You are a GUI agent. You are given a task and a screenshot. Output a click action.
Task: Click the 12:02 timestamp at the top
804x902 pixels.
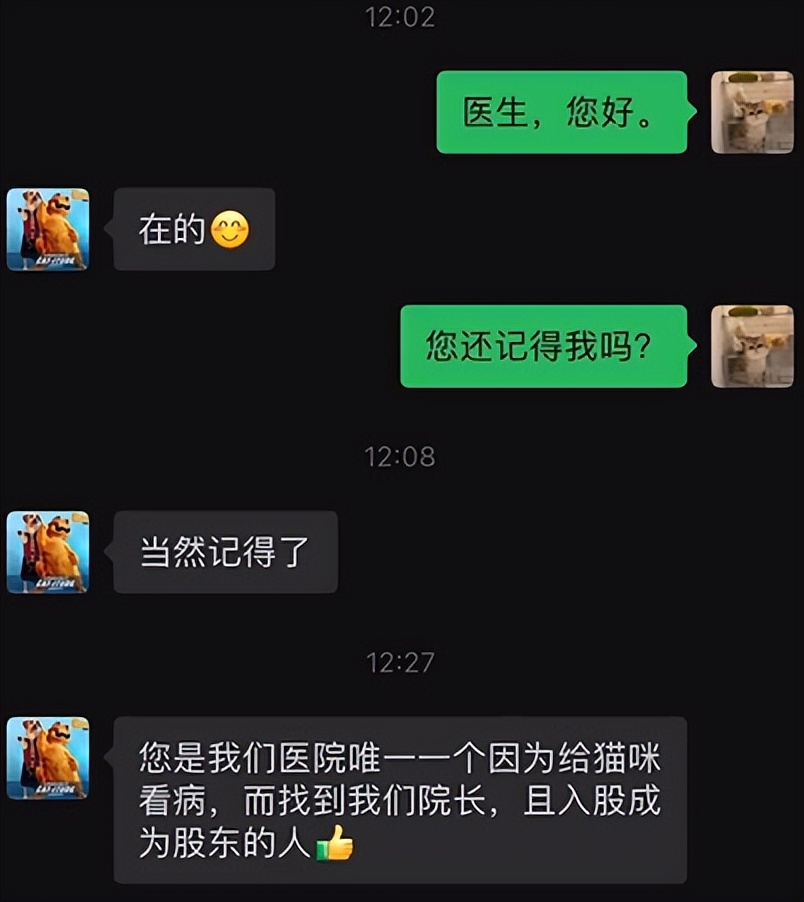pyautogui.click(x=402, y=16)
